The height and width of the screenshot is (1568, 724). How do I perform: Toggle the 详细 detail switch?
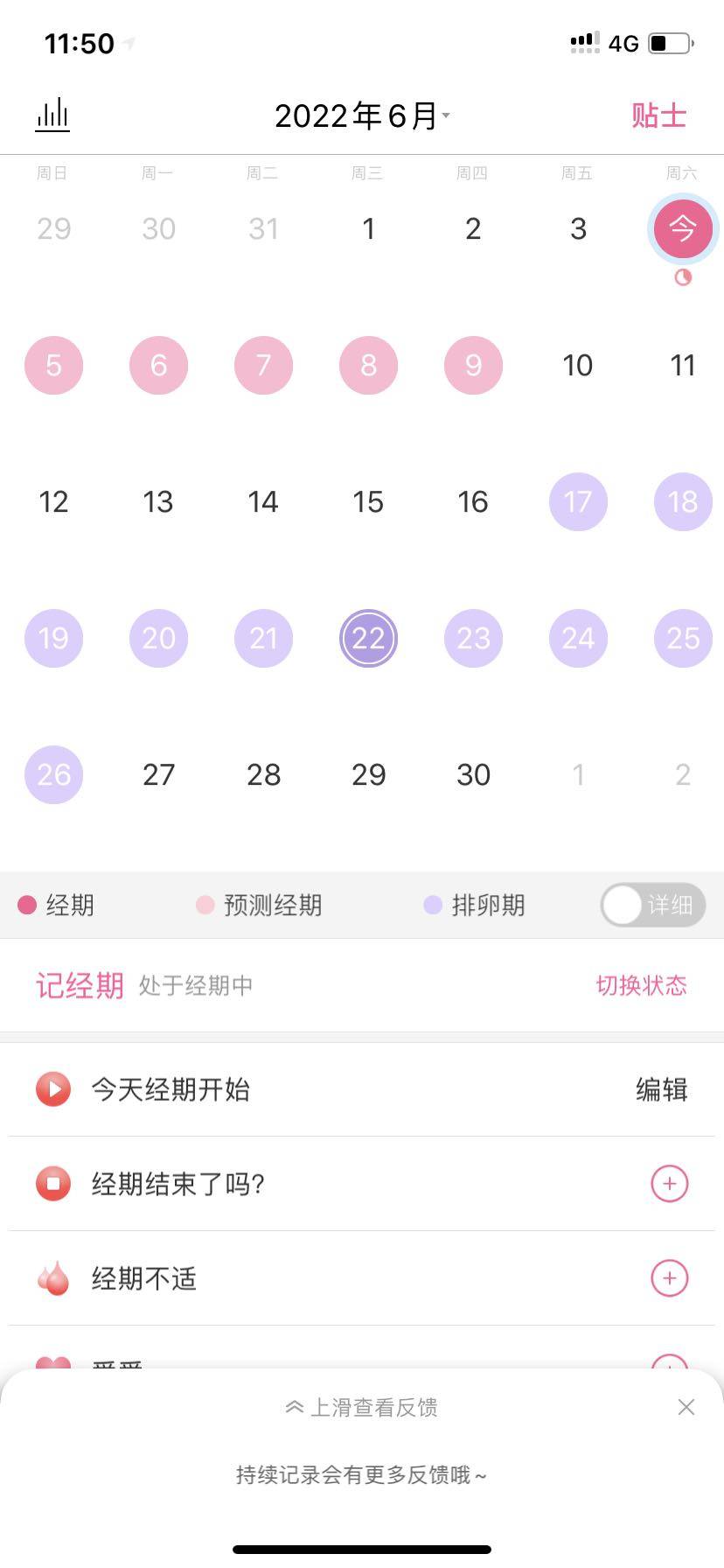click(652, 905)
